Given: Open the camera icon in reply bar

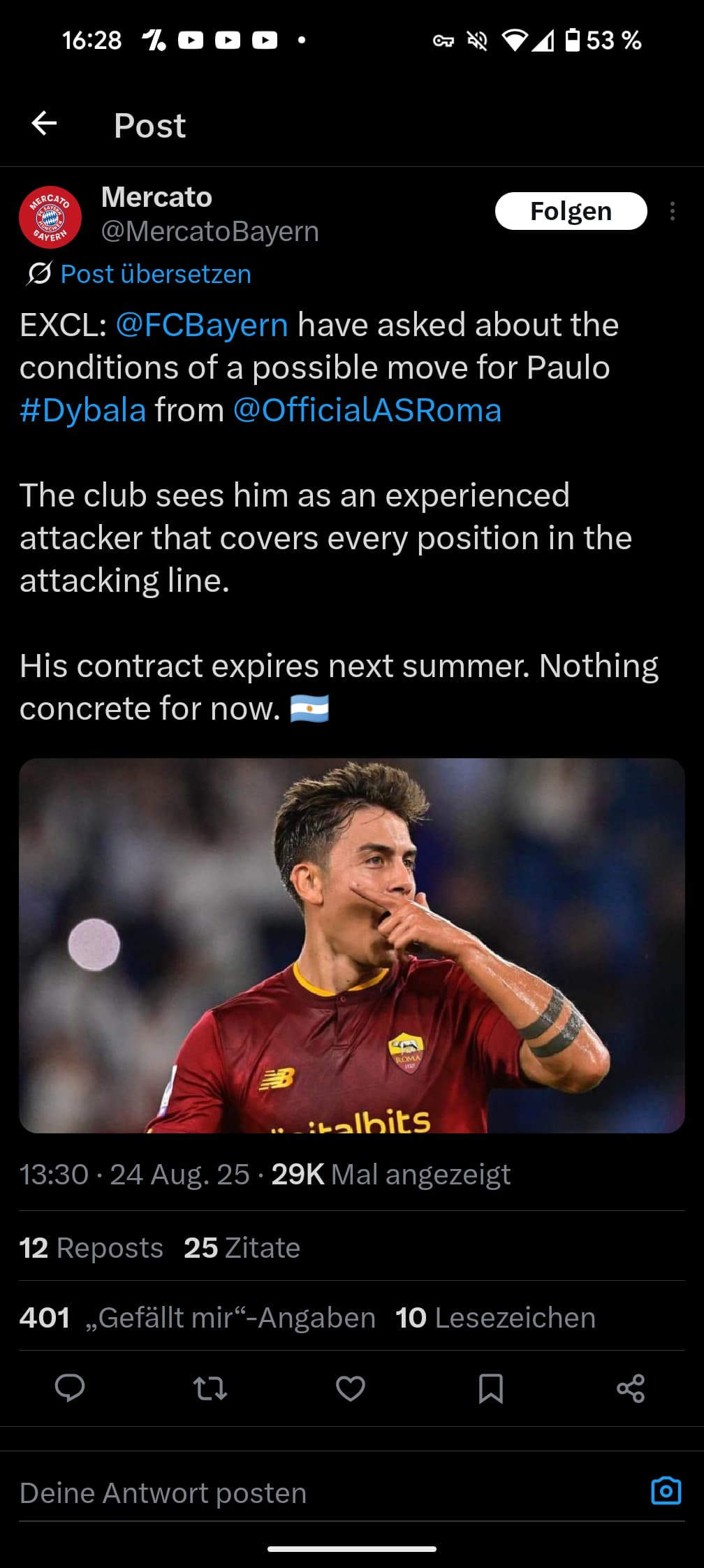Looking at the screenshot, I should coord(666,1491).
